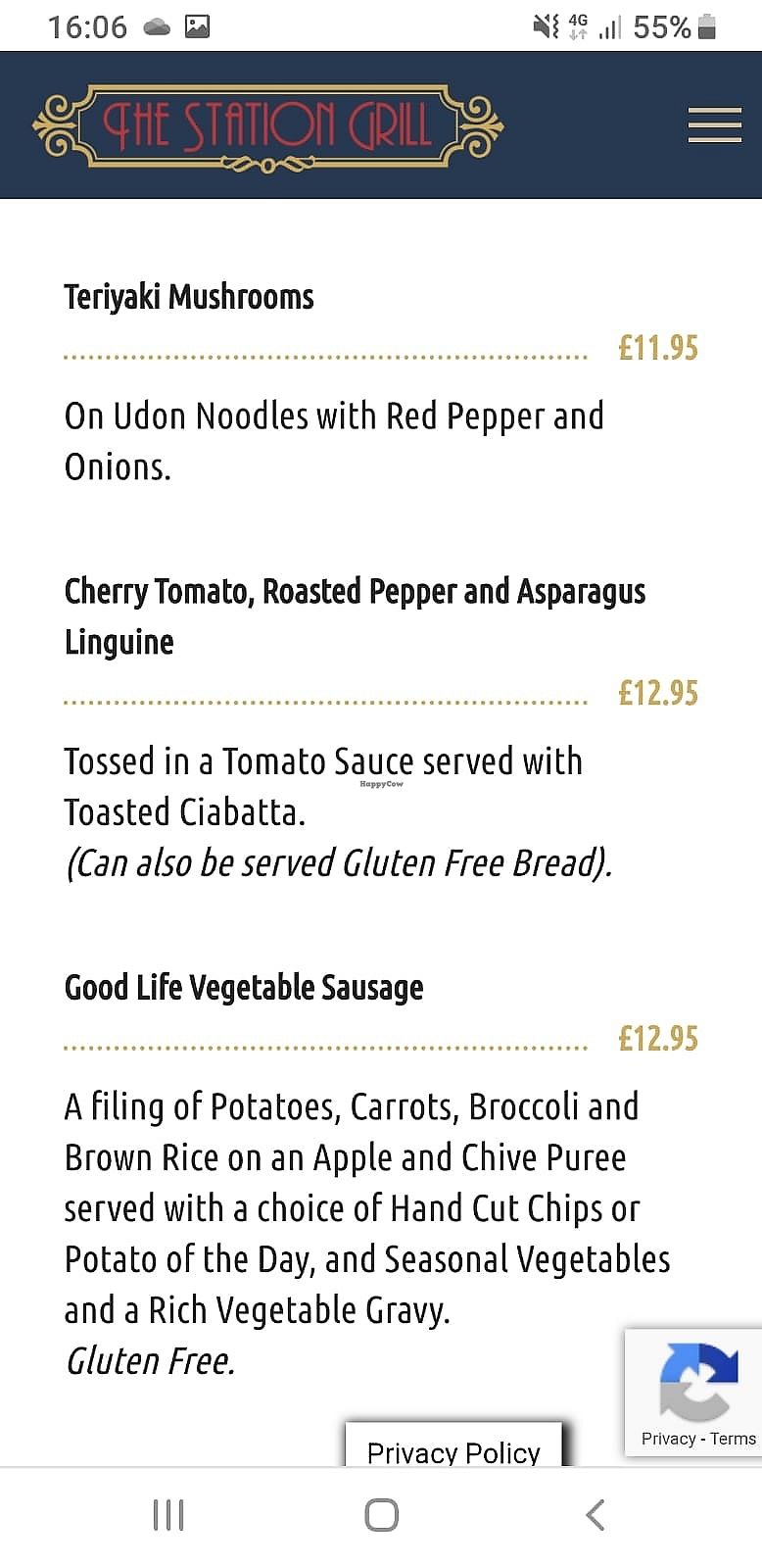Show recent apps

pos(168,1515)
